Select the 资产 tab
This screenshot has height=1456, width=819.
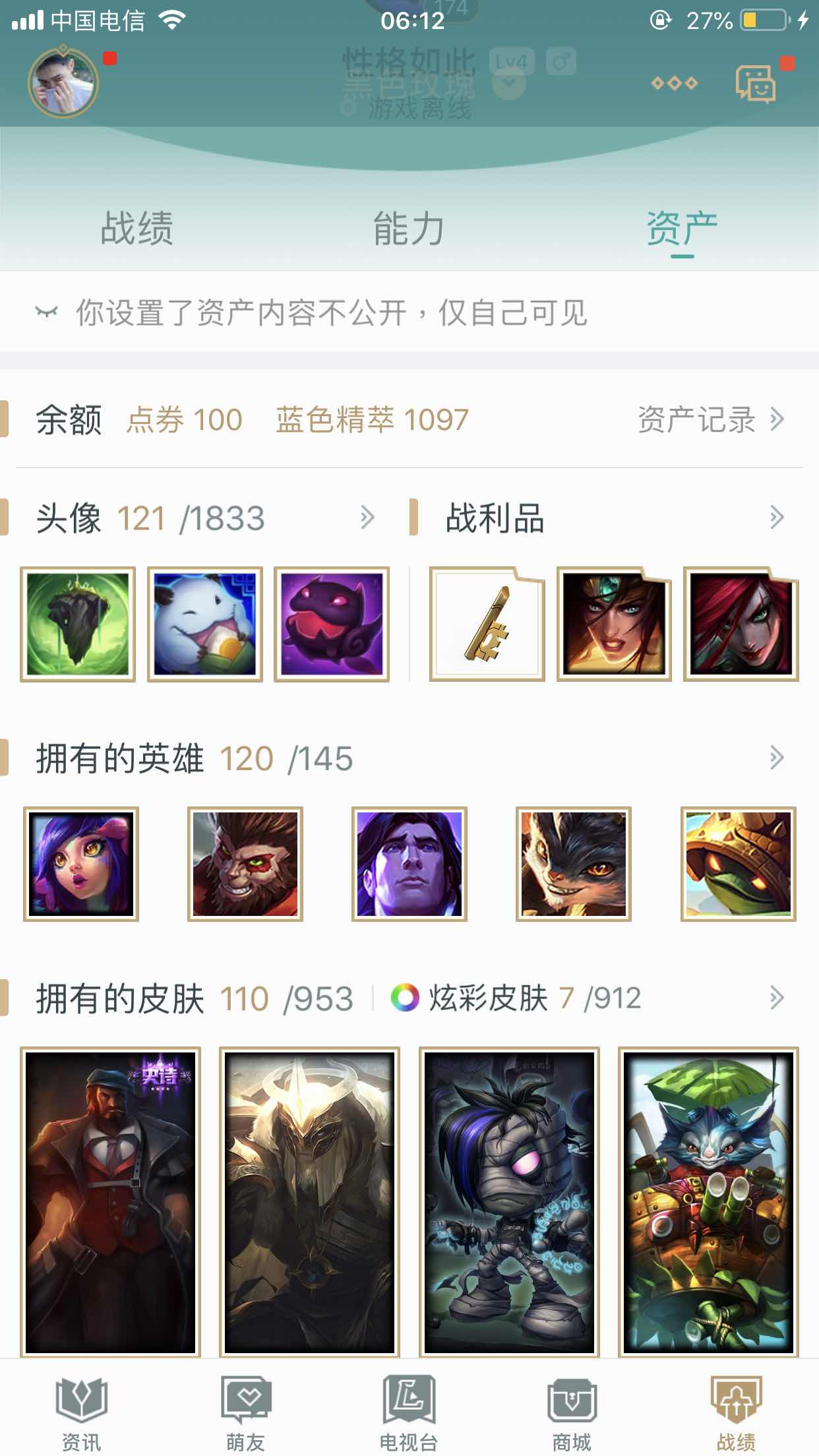coord(682,229)
